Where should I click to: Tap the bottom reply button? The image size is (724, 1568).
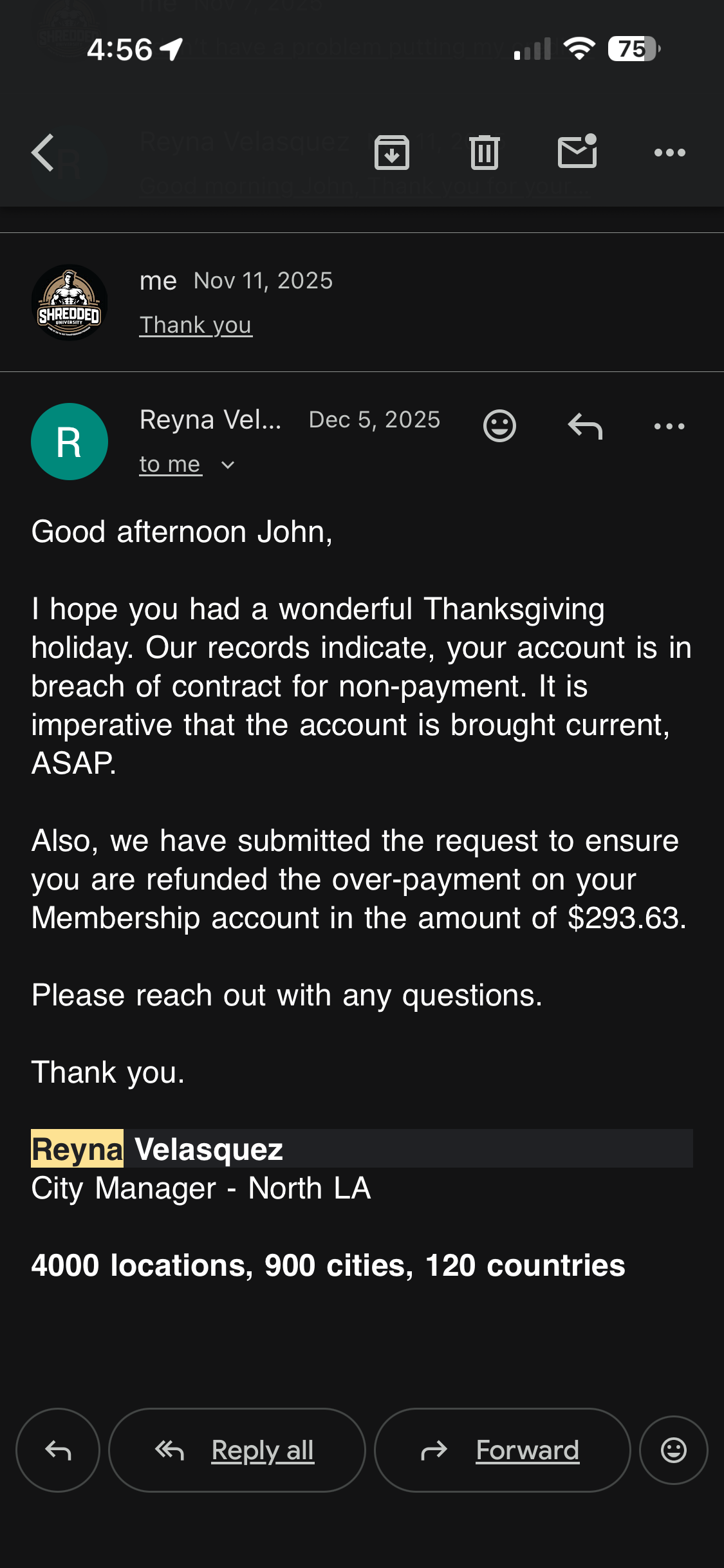[58, 1450]
